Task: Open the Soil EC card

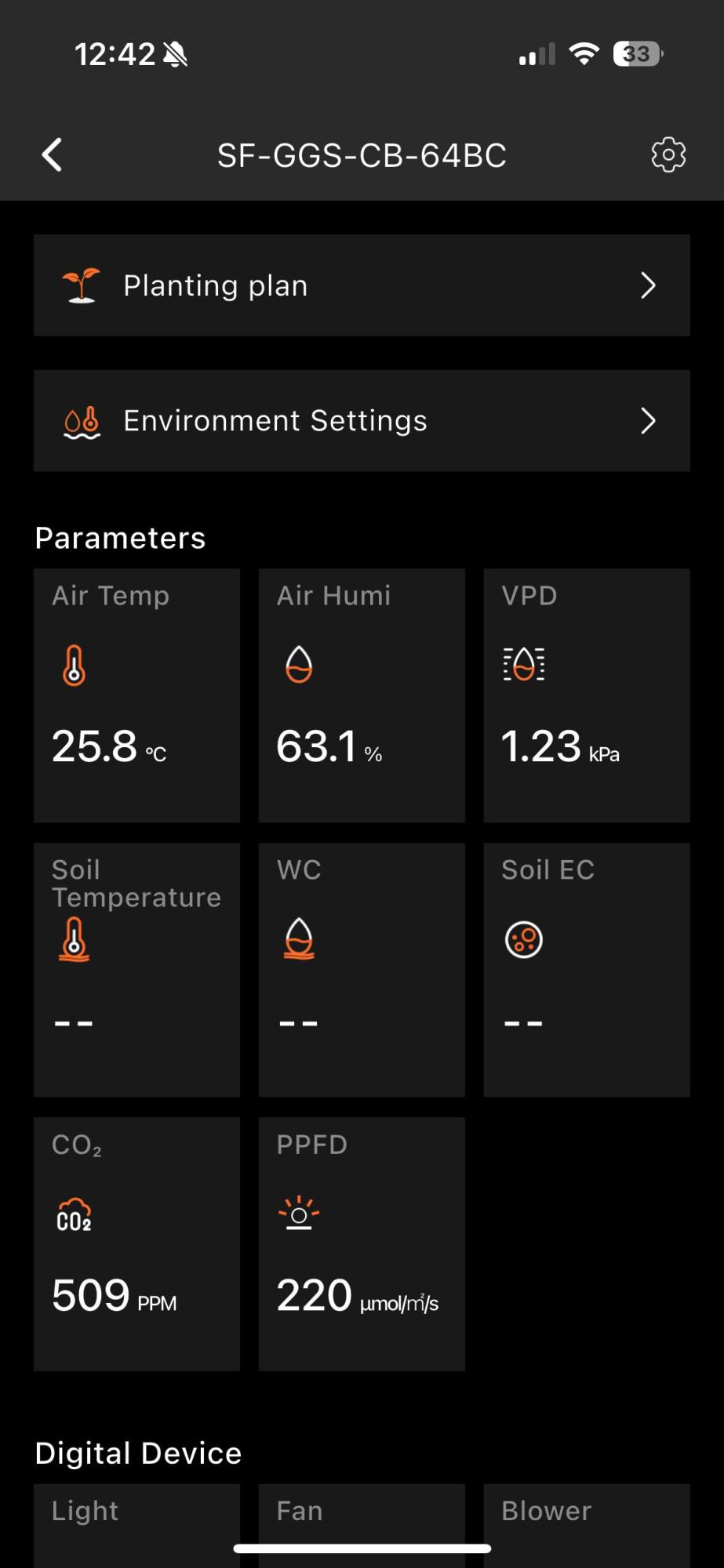Action: click(x=587, y=970)
